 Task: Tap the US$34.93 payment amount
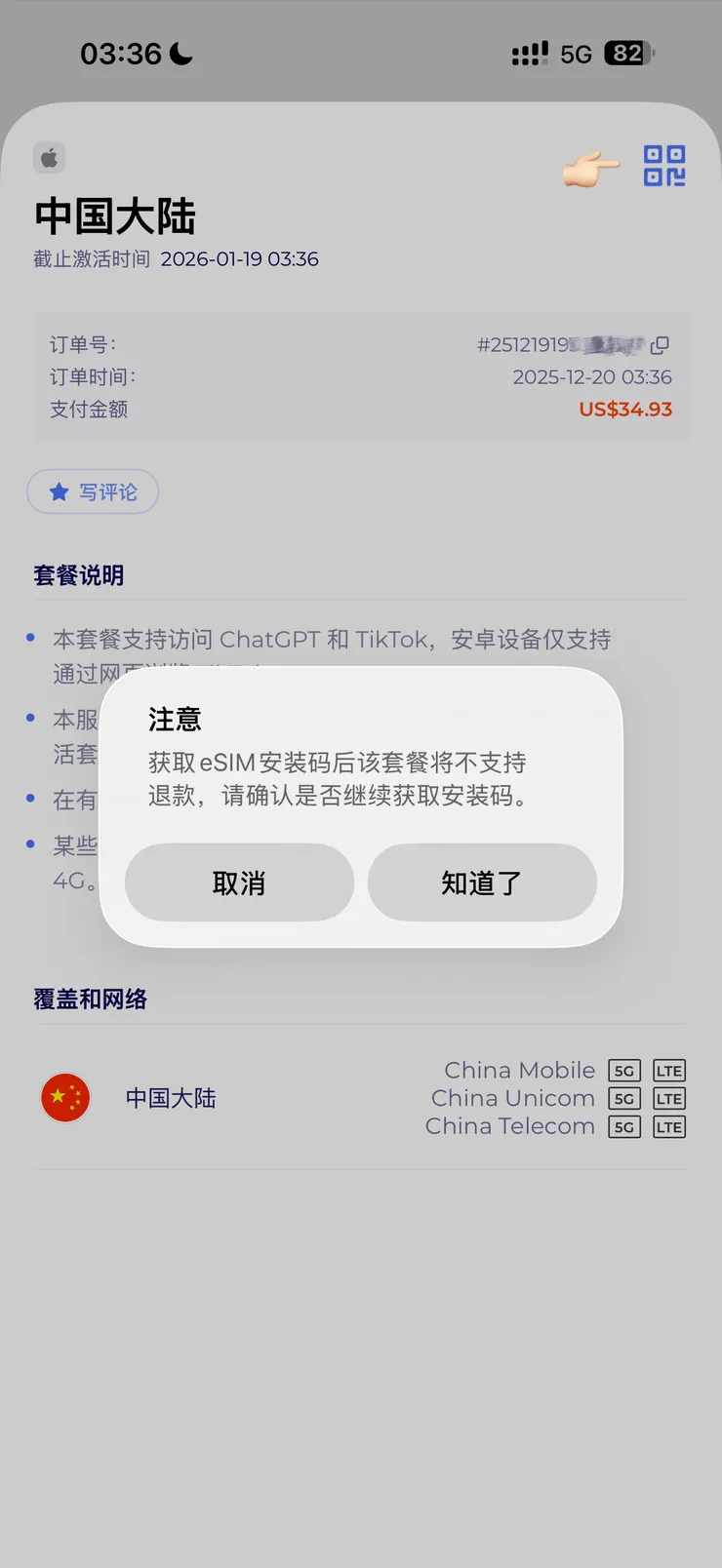point(624,409)
